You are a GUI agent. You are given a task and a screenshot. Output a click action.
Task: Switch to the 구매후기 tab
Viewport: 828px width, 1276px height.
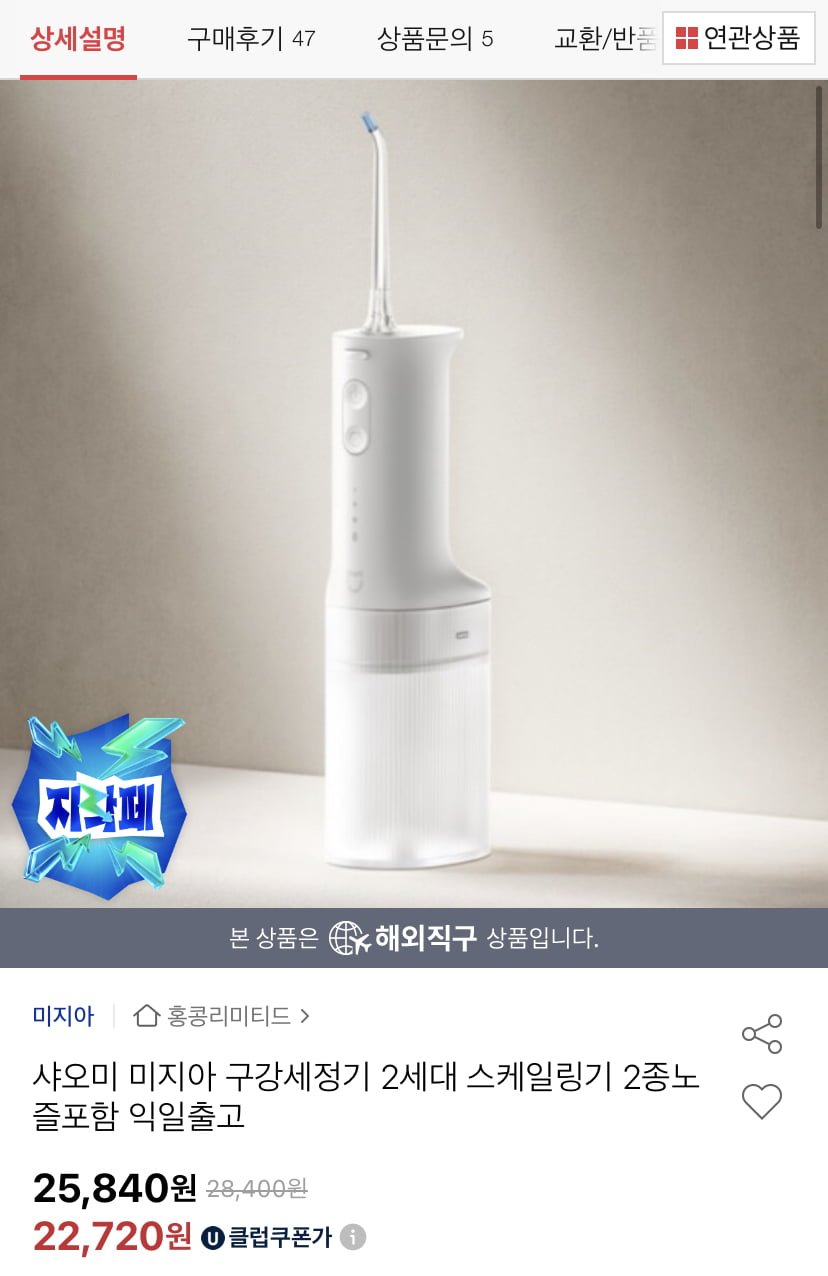[251, 39]
